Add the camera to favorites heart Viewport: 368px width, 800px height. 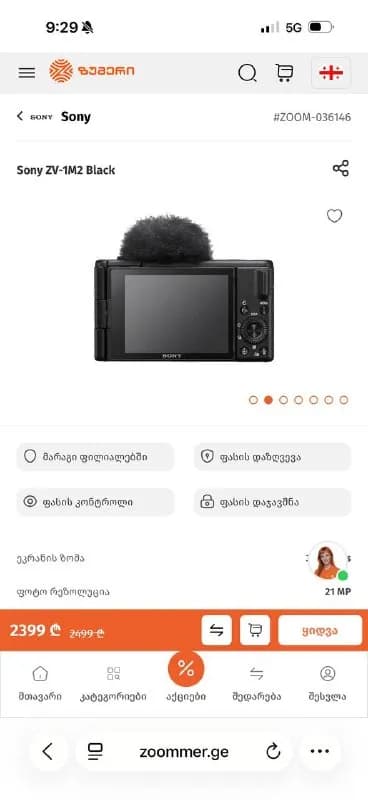click(334, 216)
